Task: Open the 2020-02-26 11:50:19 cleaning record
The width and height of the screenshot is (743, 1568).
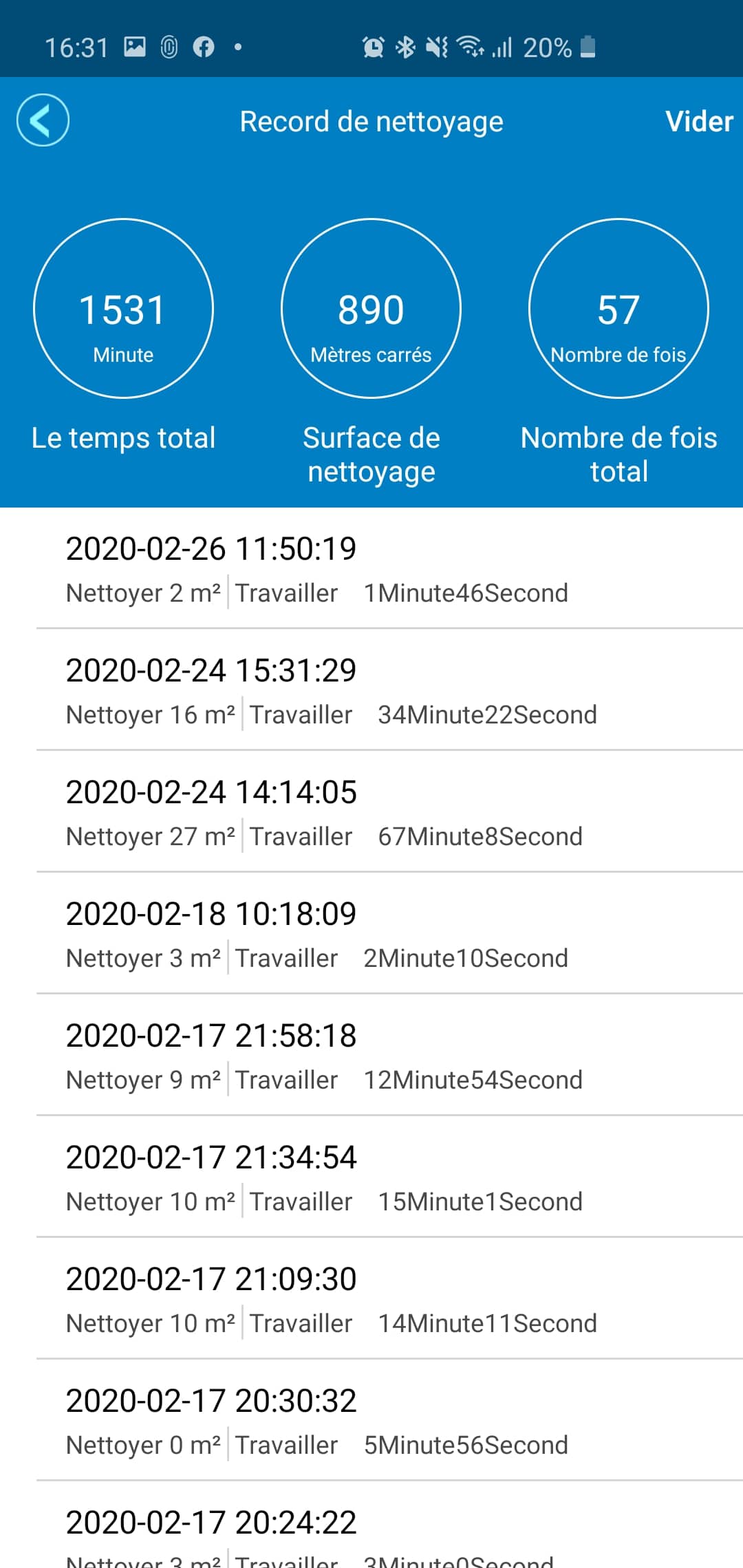Action: pyautogui.click(x=371, y=568)
